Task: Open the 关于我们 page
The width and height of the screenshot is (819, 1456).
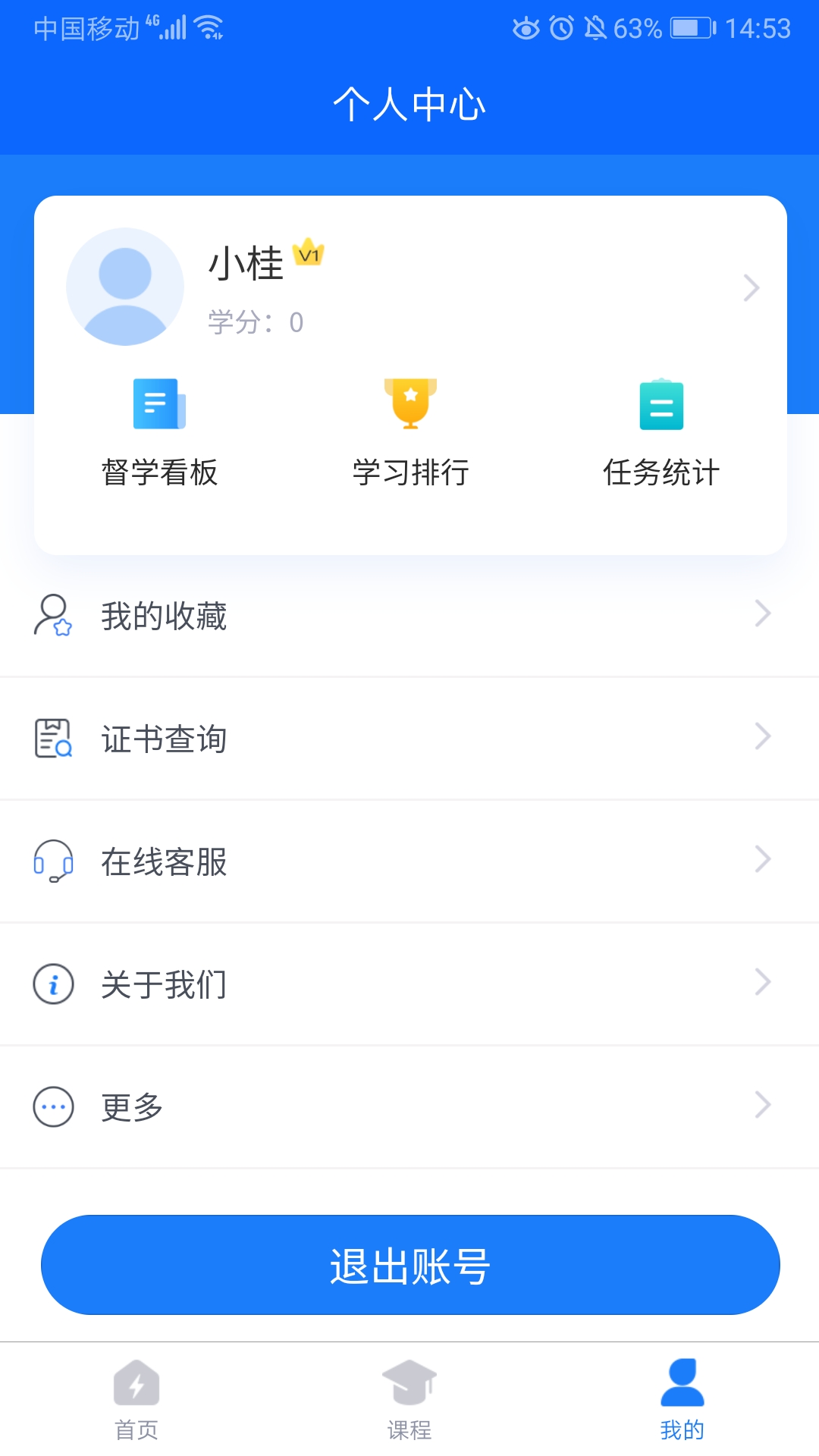Action: (409, 984)
